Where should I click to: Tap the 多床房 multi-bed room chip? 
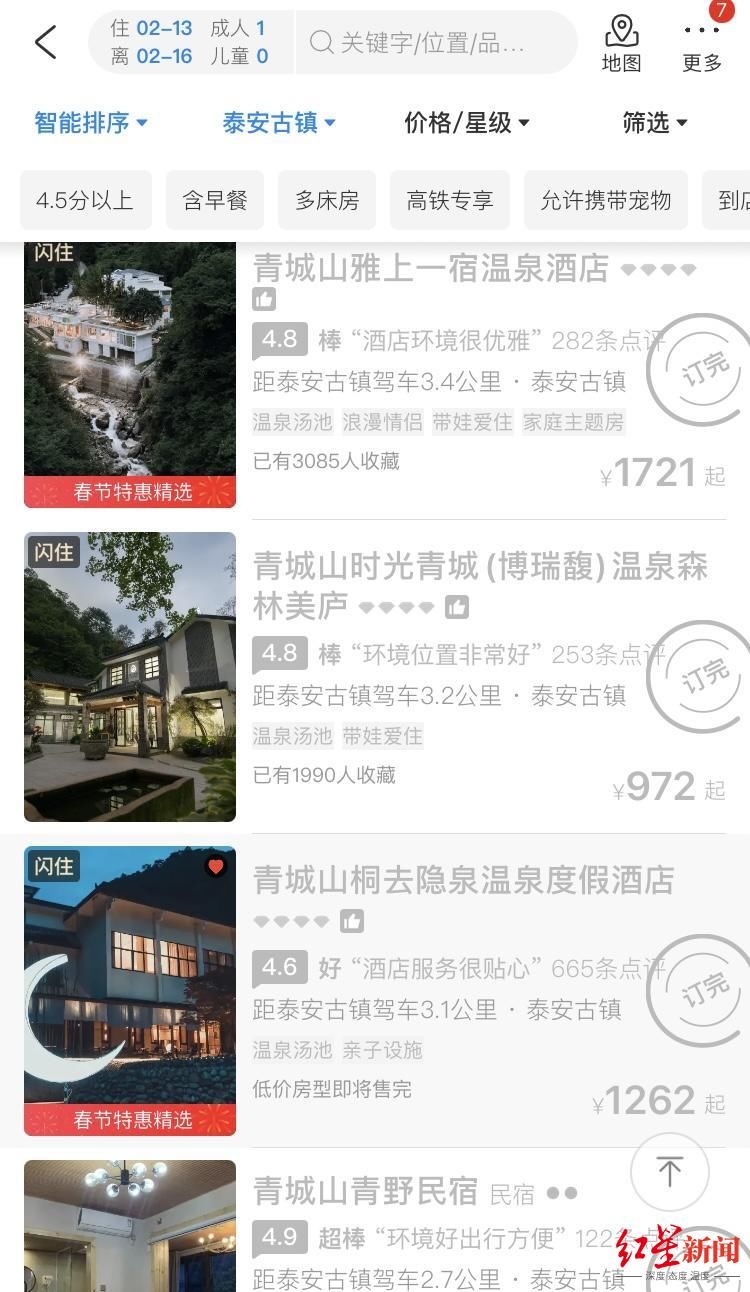pos(326,200)
